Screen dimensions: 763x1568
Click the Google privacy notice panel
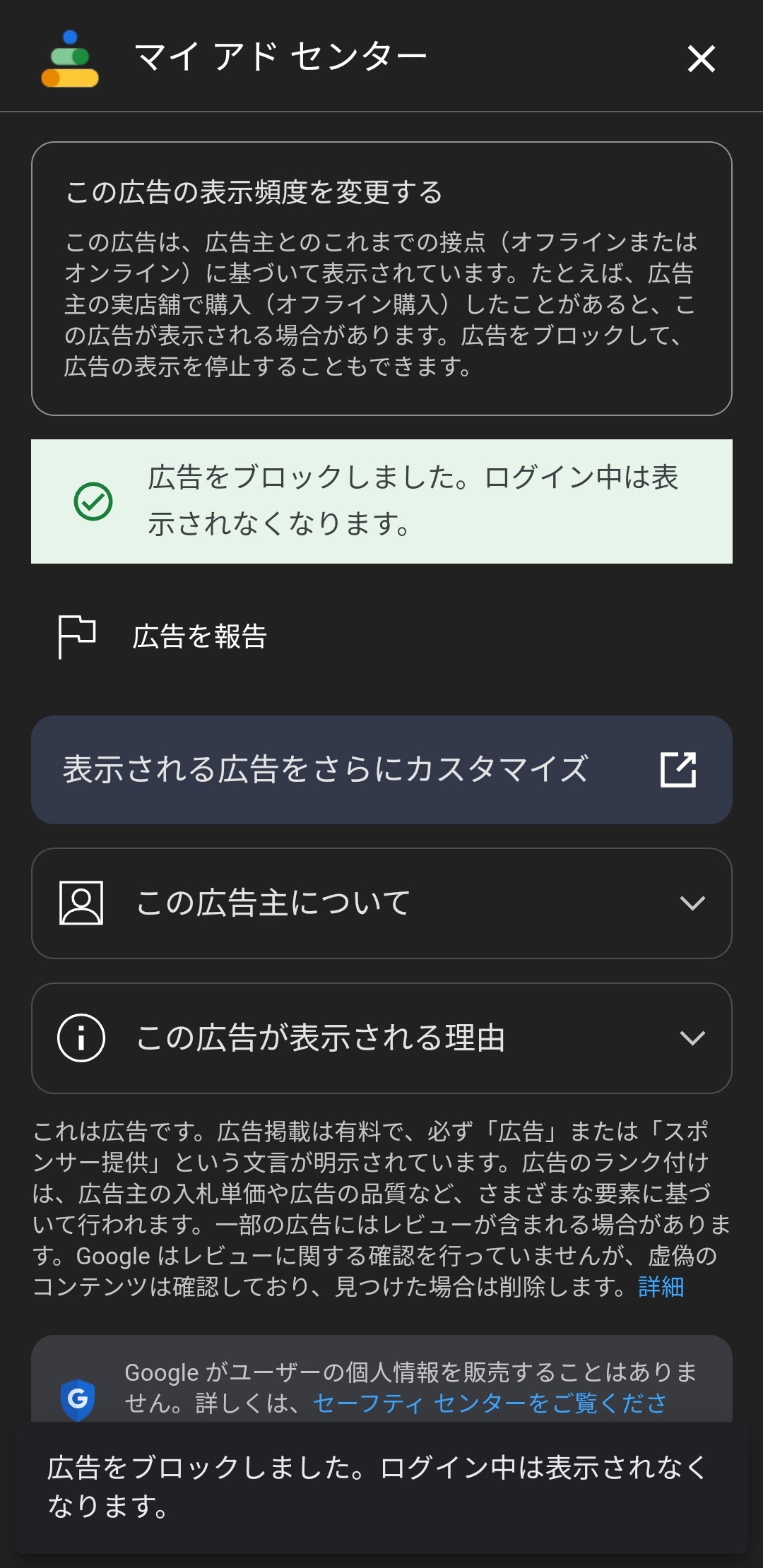pos(381,1401)
